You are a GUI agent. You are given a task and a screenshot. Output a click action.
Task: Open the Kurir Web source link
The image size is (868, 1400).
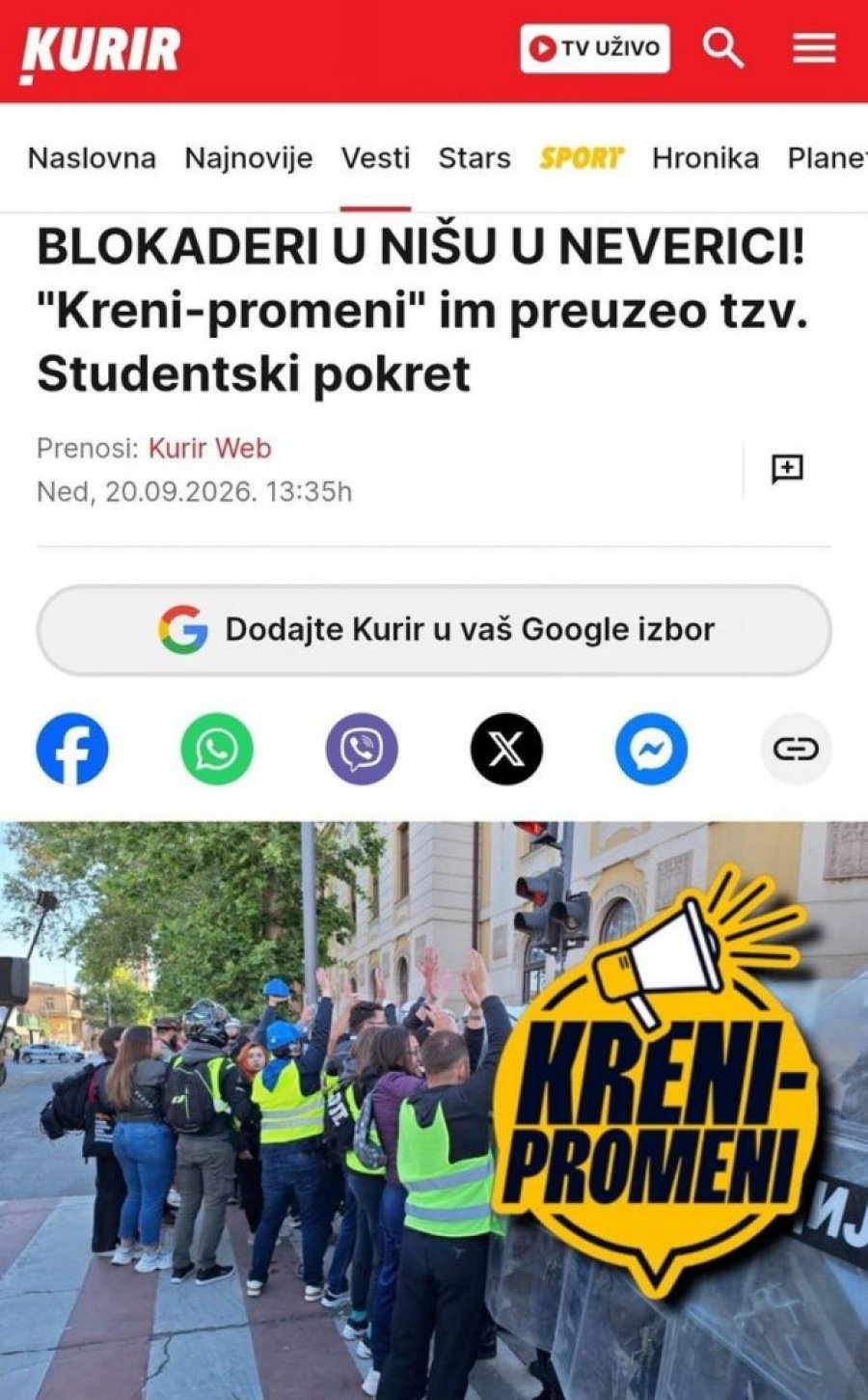pos(210,449)
